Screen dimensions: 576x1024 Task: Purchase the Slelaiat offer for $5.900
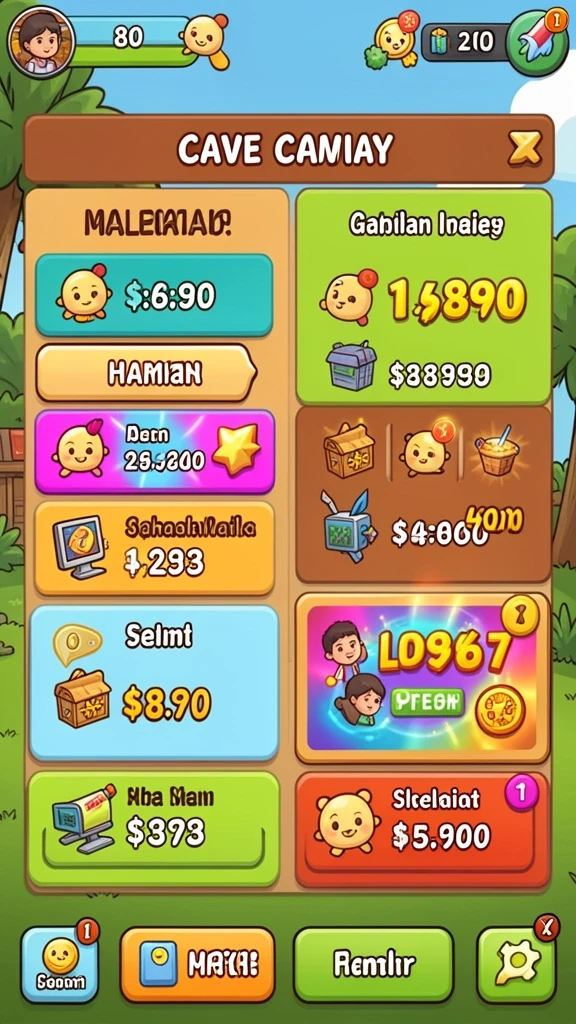423,829
